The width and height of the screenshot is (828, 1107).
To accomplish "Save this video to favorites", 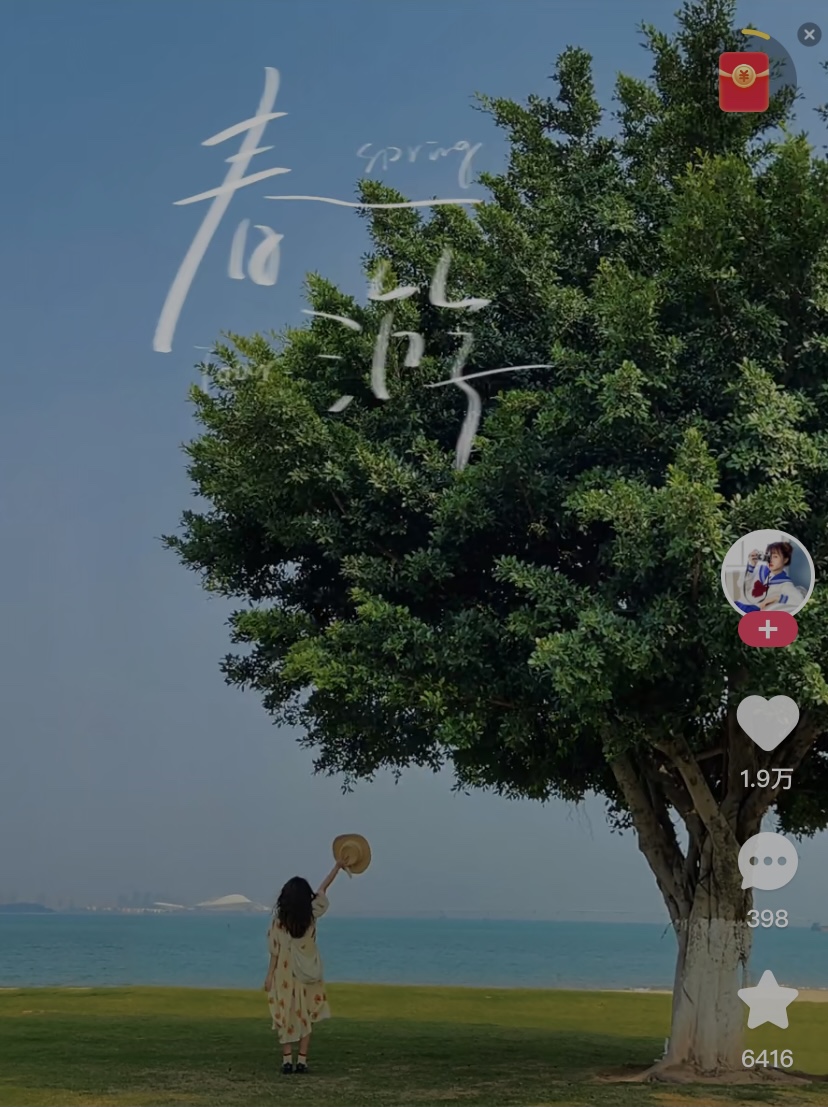I will pyautogui.click(x=767, y=1001).
